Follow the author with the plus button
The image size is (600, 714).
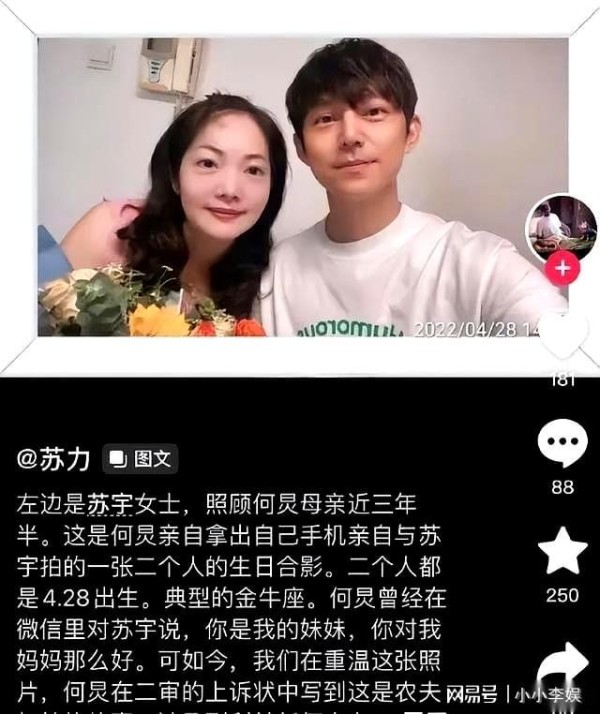(562, 268)
